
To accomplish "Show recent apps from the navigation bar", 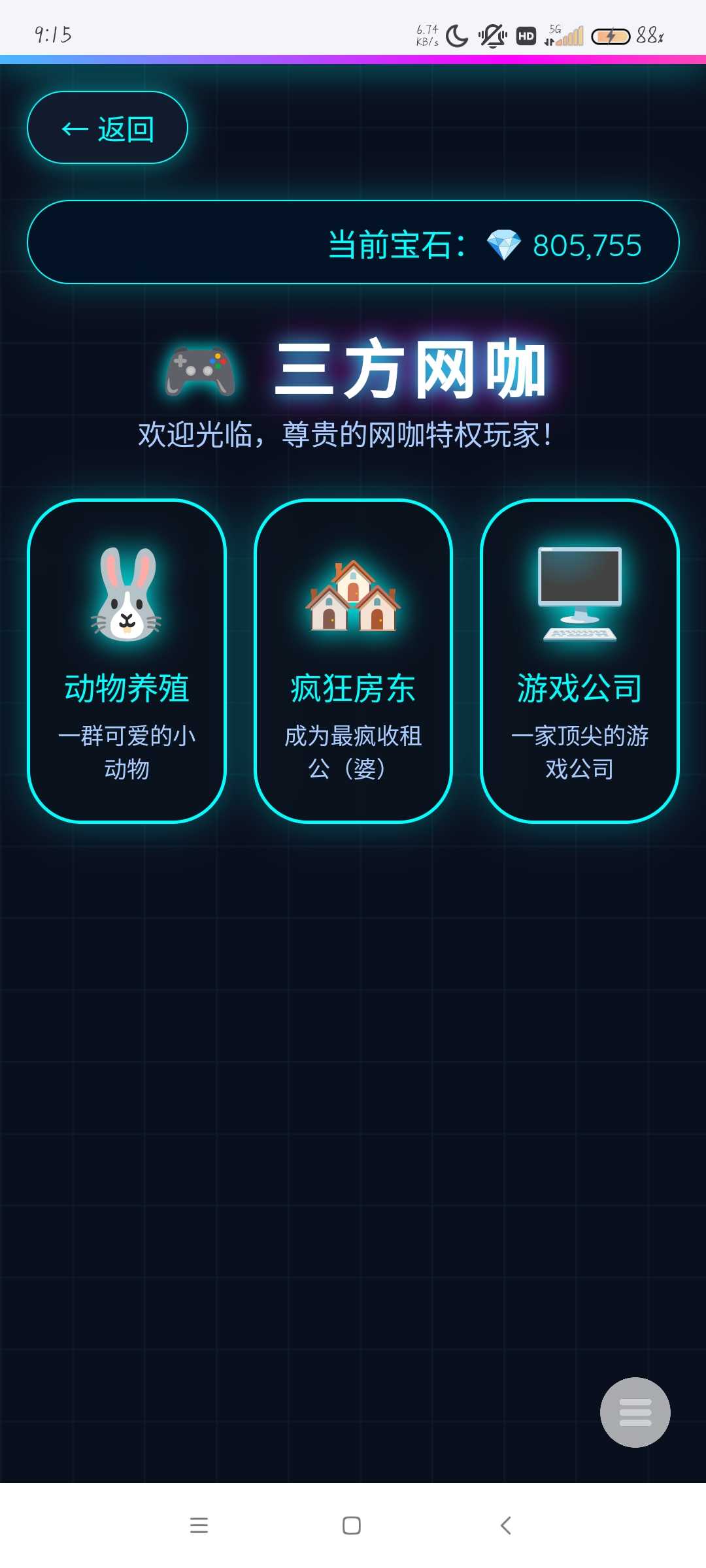I will tap(199, 1526).
